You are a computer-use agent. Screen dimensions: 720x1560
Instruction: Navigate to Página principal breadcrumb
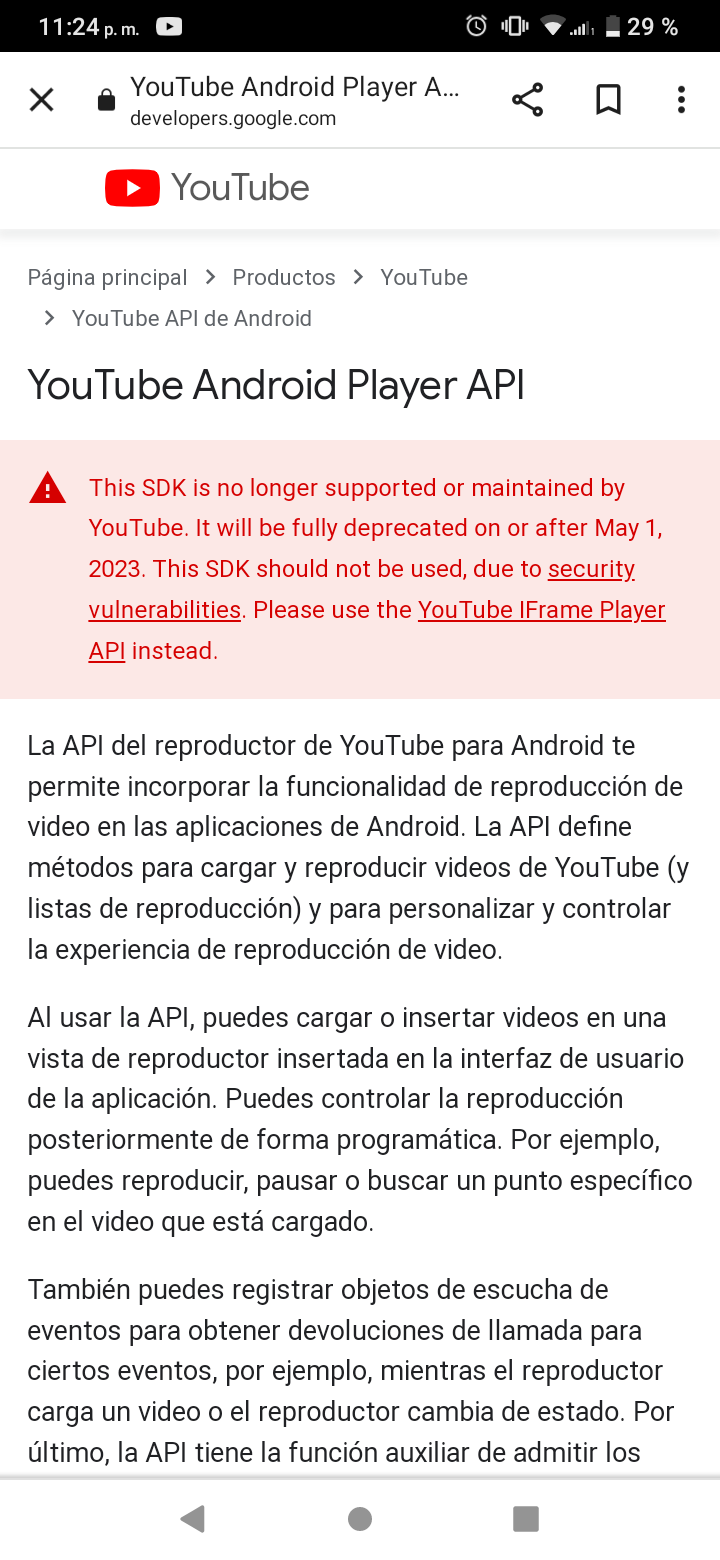pyautogui.click(x=107, y=277)
